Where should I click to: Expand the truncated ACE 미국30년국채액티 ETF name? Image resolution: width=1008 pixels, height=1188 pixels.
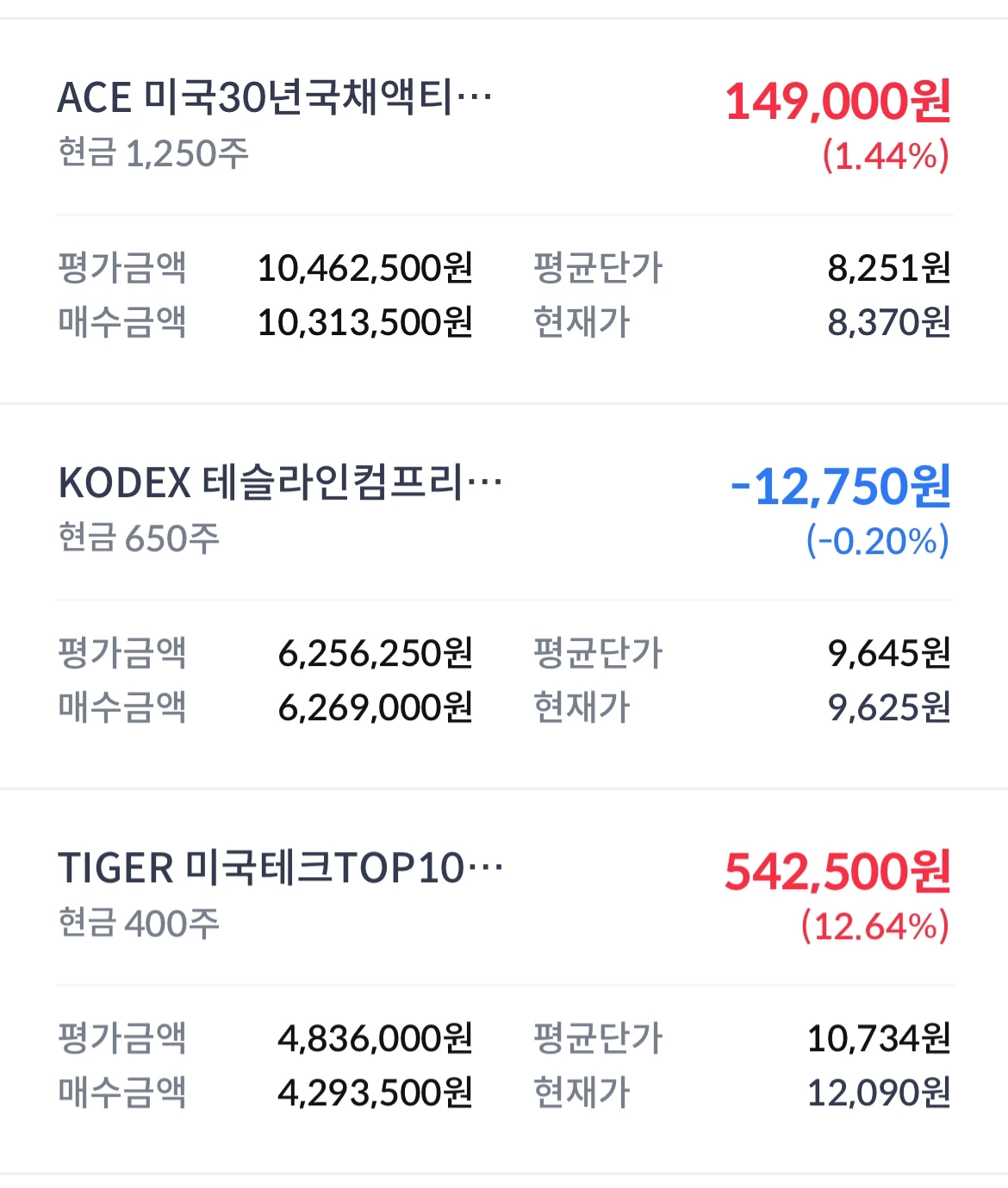[272, 99]
